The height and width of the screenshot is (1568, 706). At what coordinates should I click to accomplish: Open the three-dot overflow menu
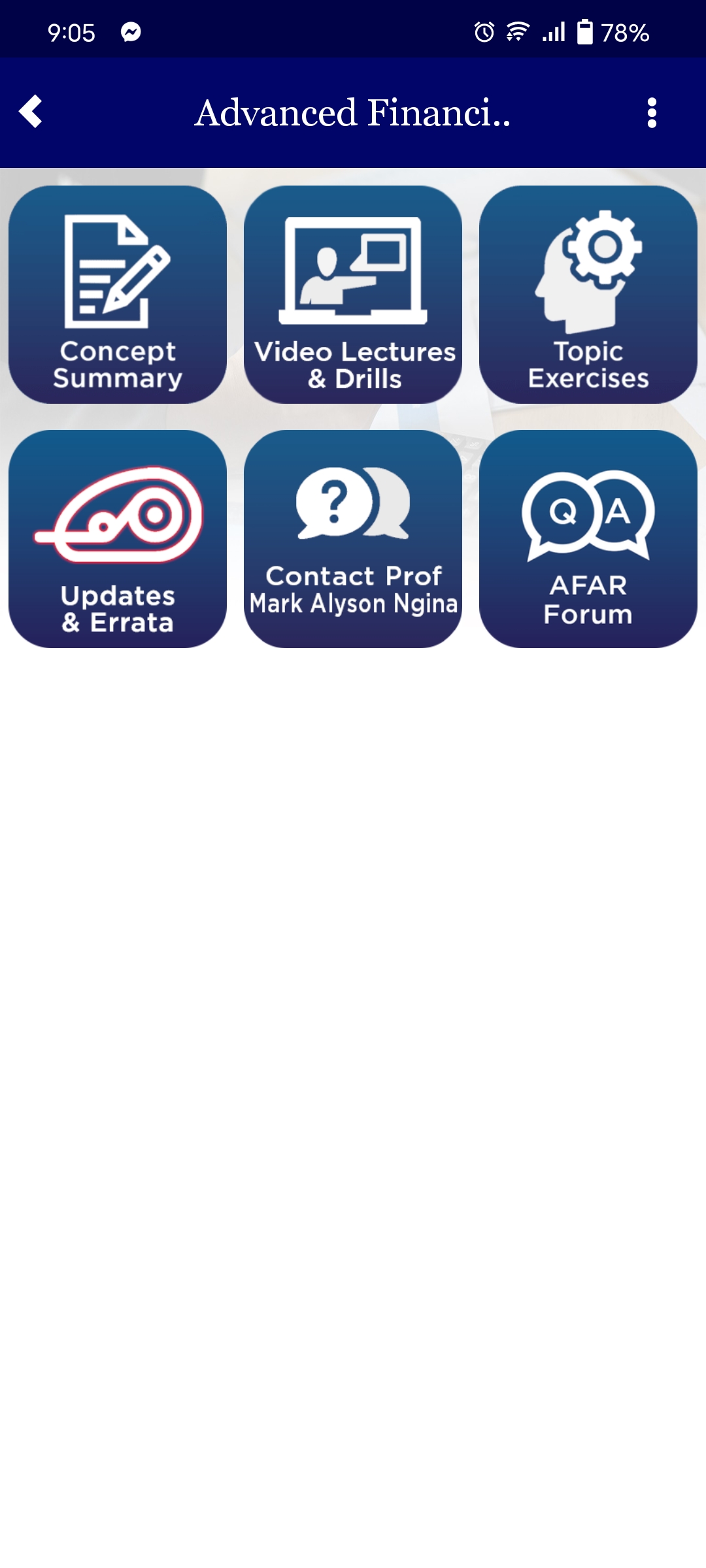[x=651, y=112]
